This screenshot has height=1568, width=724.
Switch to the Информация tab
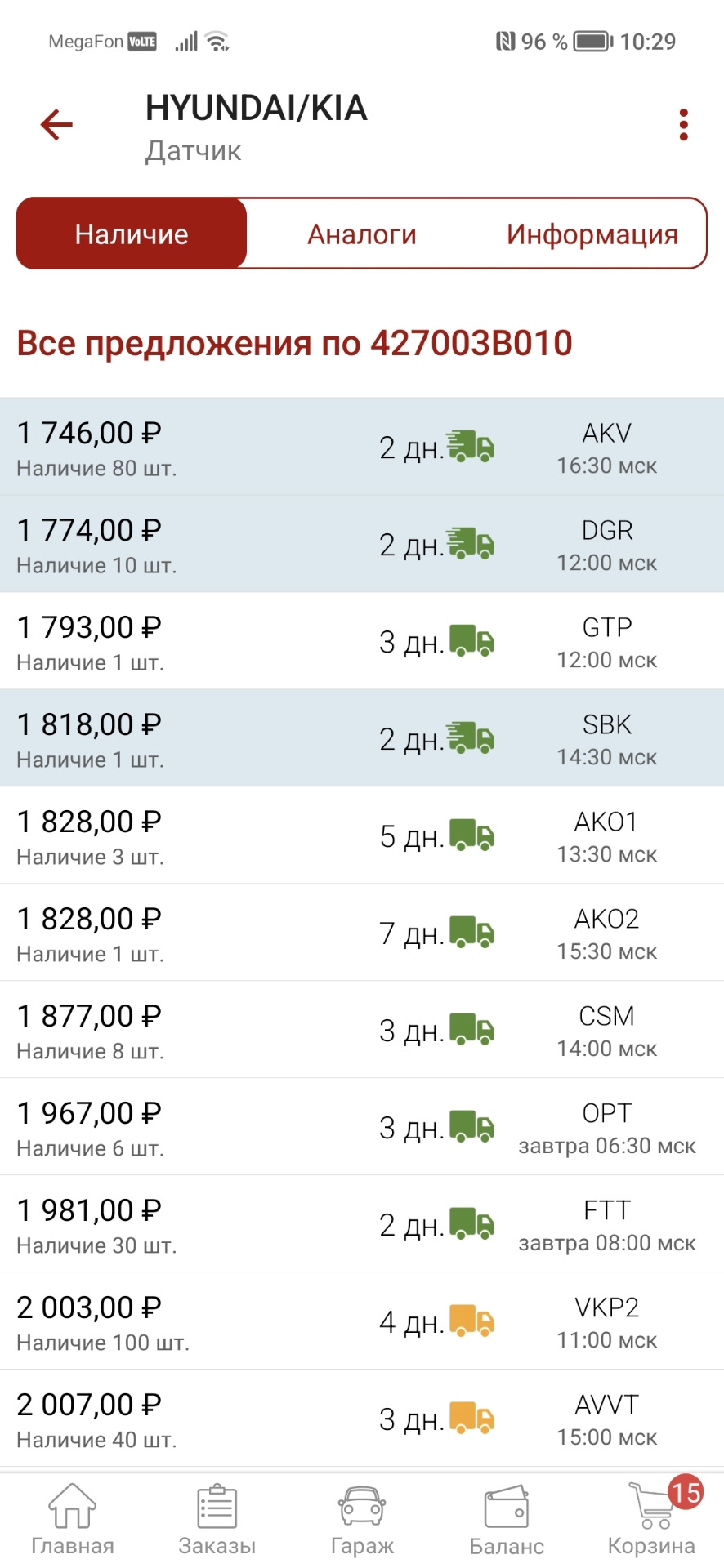[592, 234]
